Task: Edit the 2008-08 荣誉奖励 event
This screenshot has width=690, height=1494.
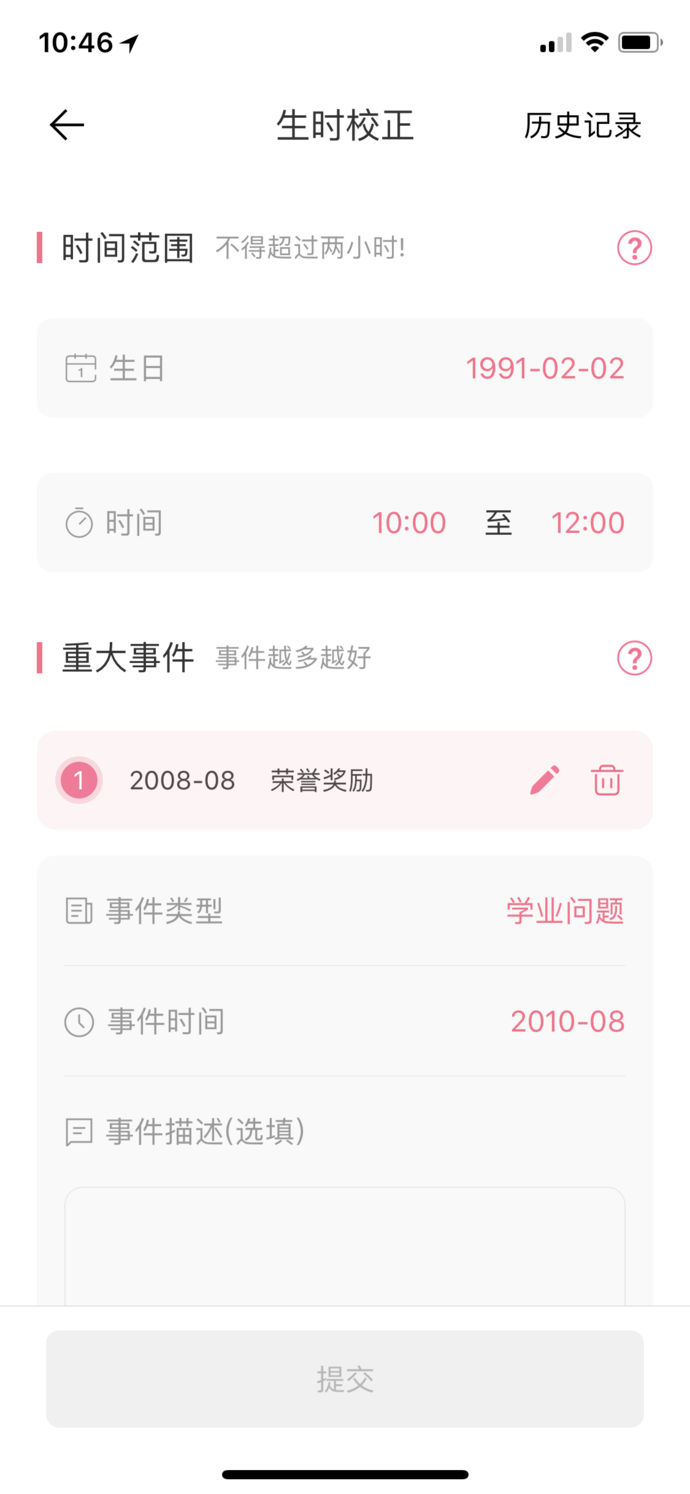Action: pyautogui.click(x=545, y=780)
